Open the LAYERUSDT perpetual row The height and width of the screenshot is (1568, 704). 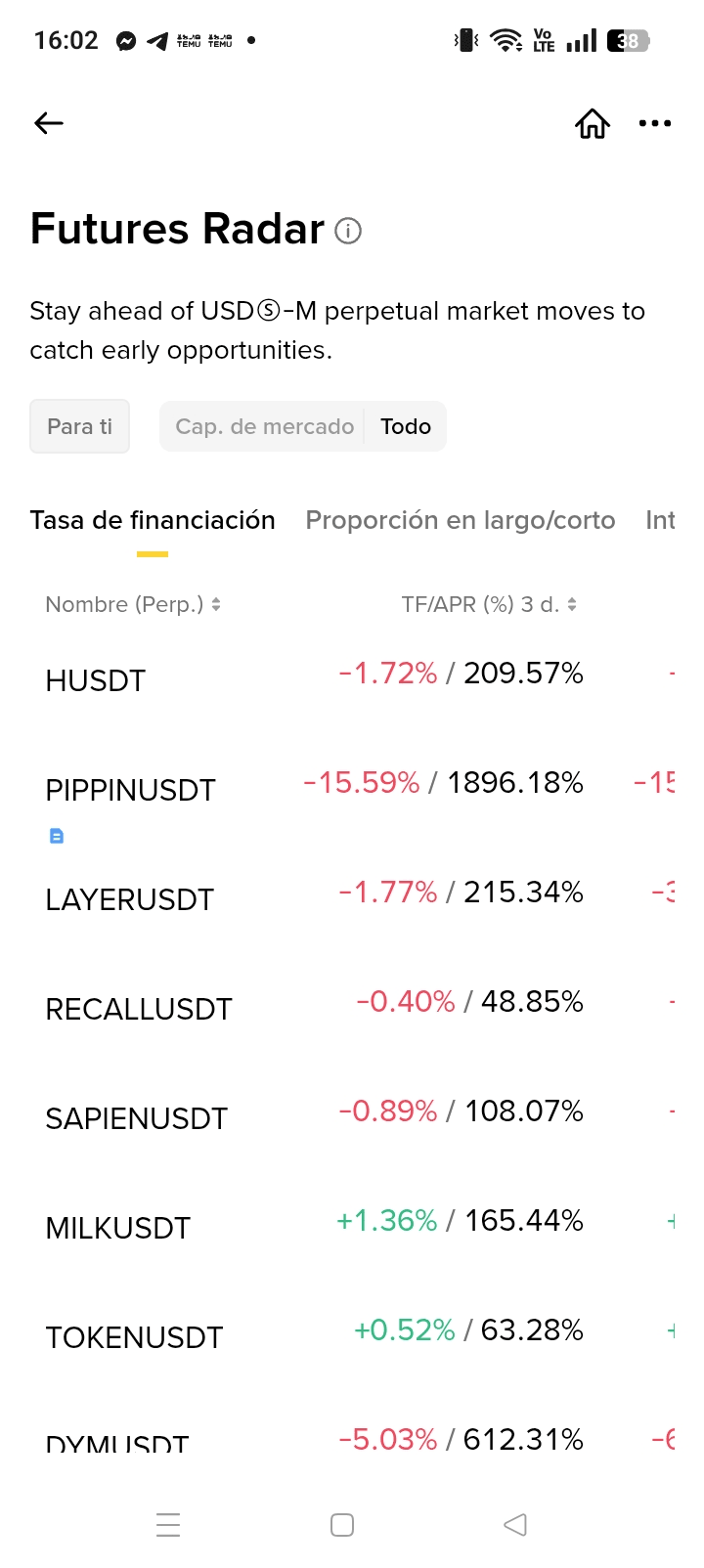129,899
